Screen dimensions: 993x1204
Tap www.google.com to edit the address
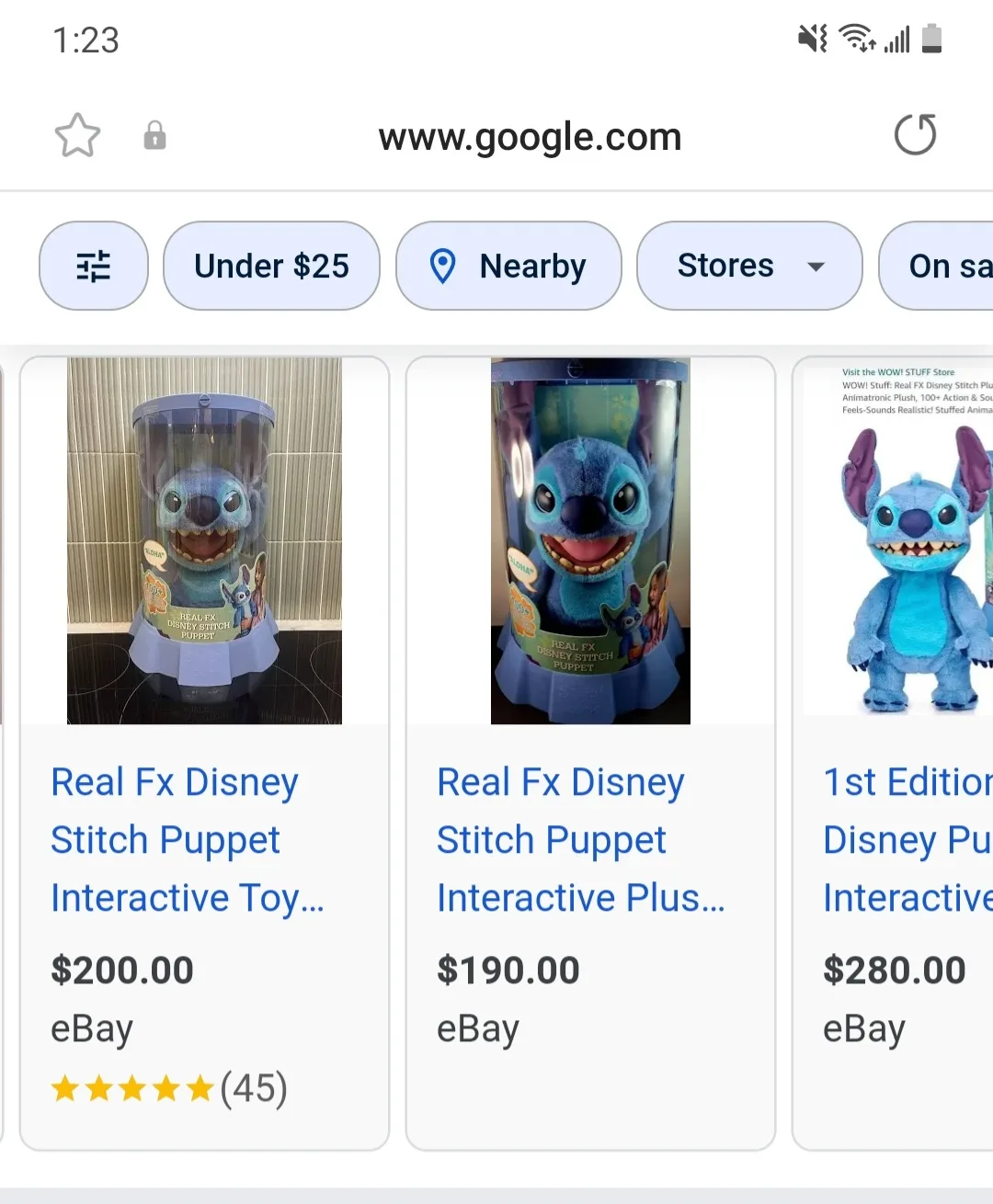(x=530, y=136)
